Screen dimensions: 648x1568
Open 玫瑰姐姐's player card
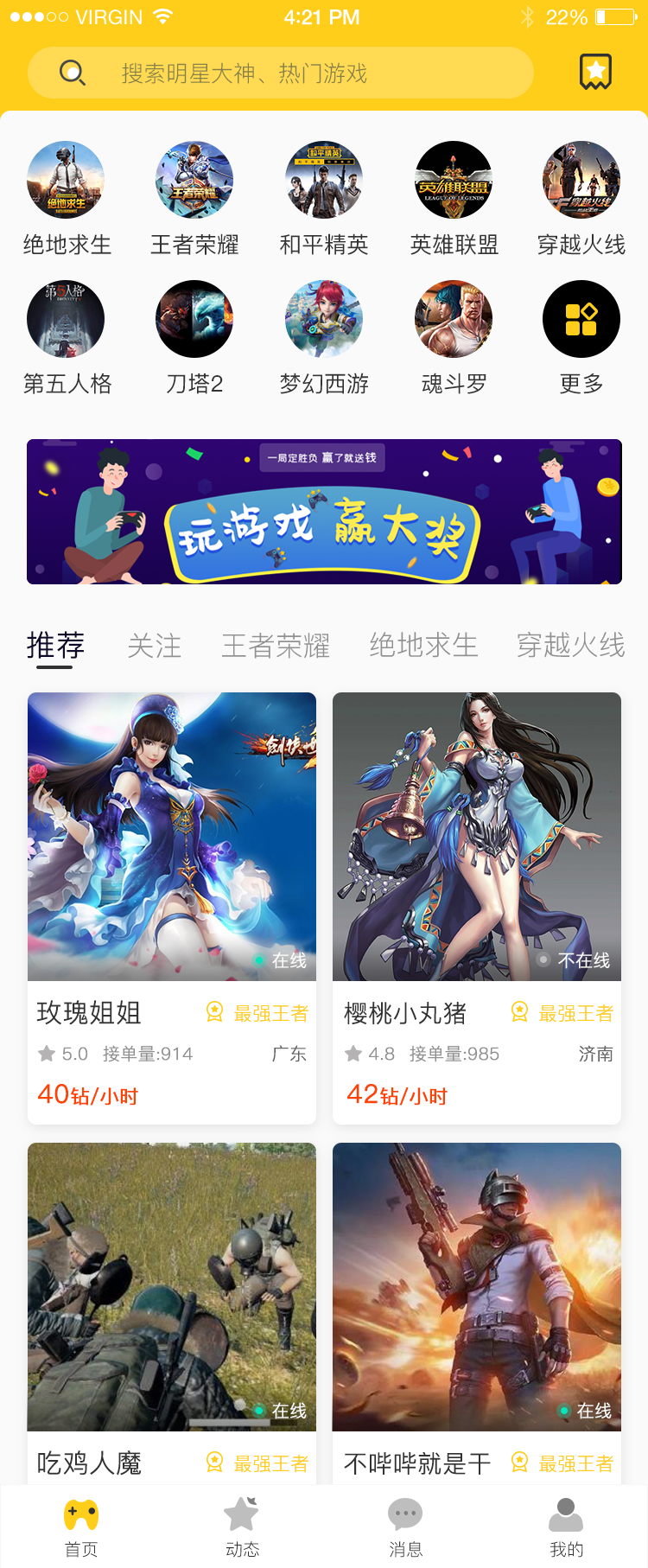172,908
